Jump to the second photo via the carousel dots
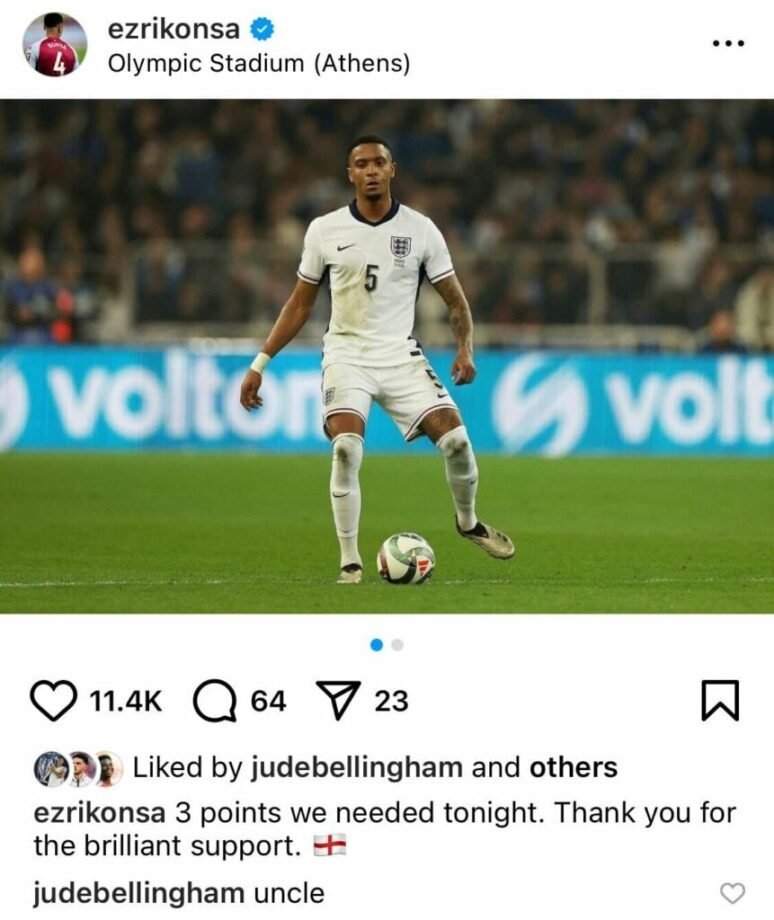Screen dimensions: 774x920 point(398,645)
